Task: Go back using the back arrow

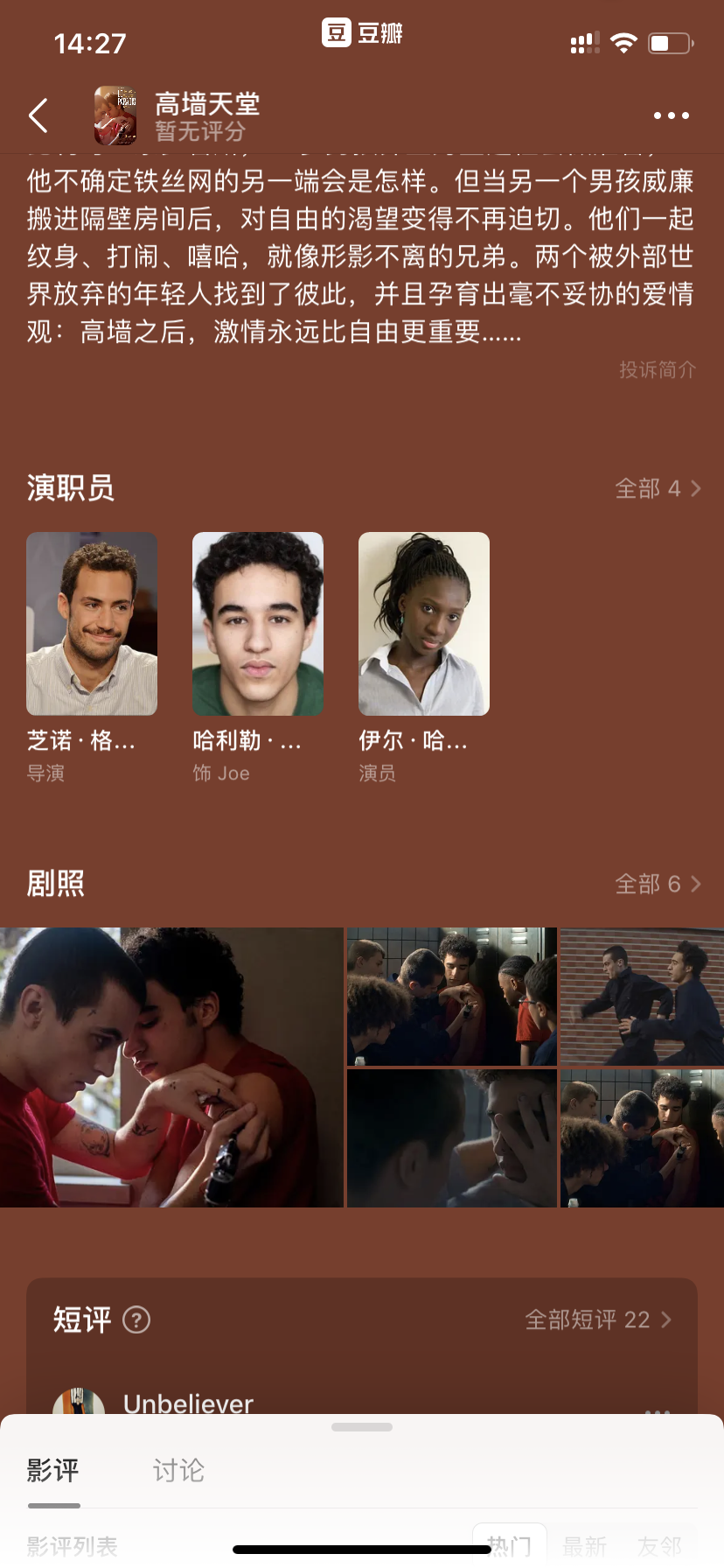Action: [38, 115]
